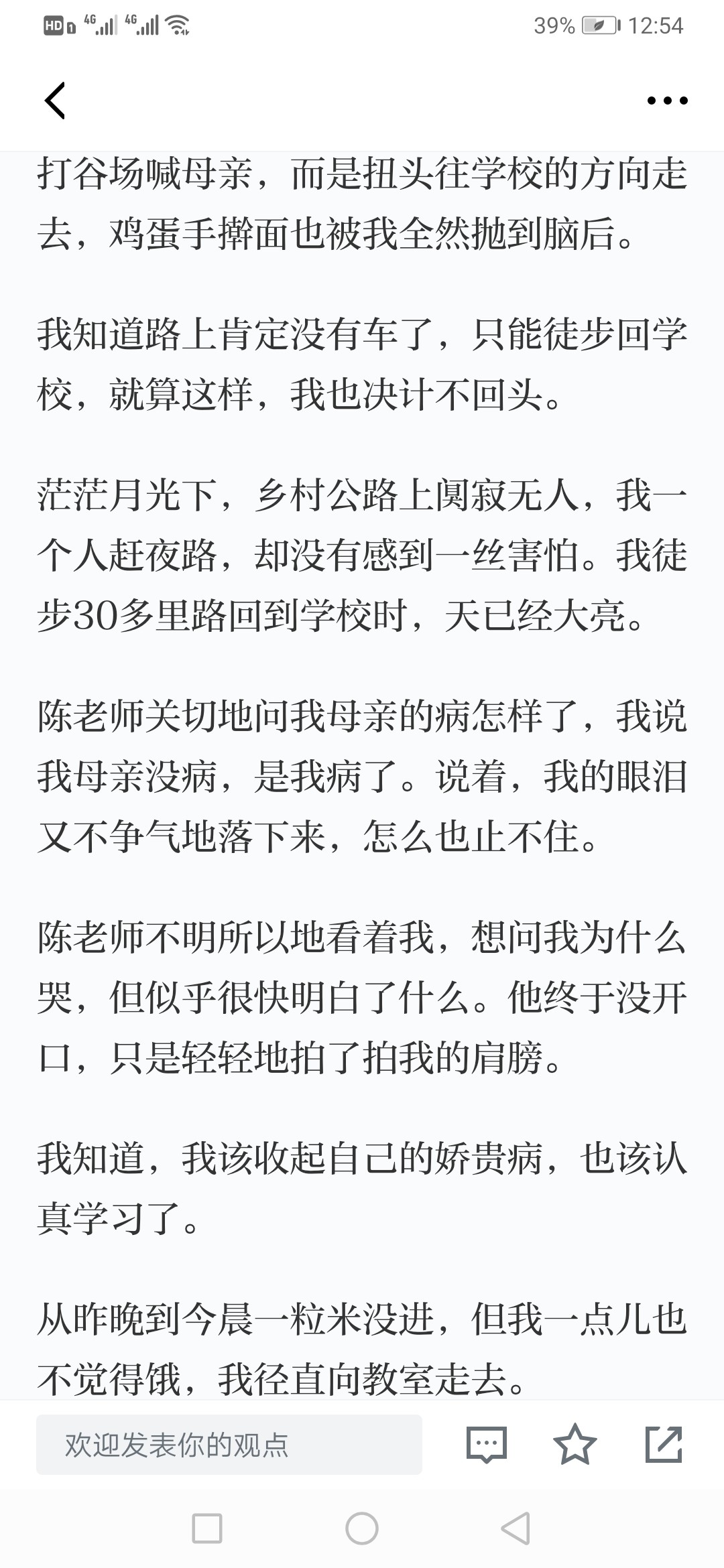This screenshot has width=724, height=1568.
Task: Share the article via the share icon
Action: 664,1444
